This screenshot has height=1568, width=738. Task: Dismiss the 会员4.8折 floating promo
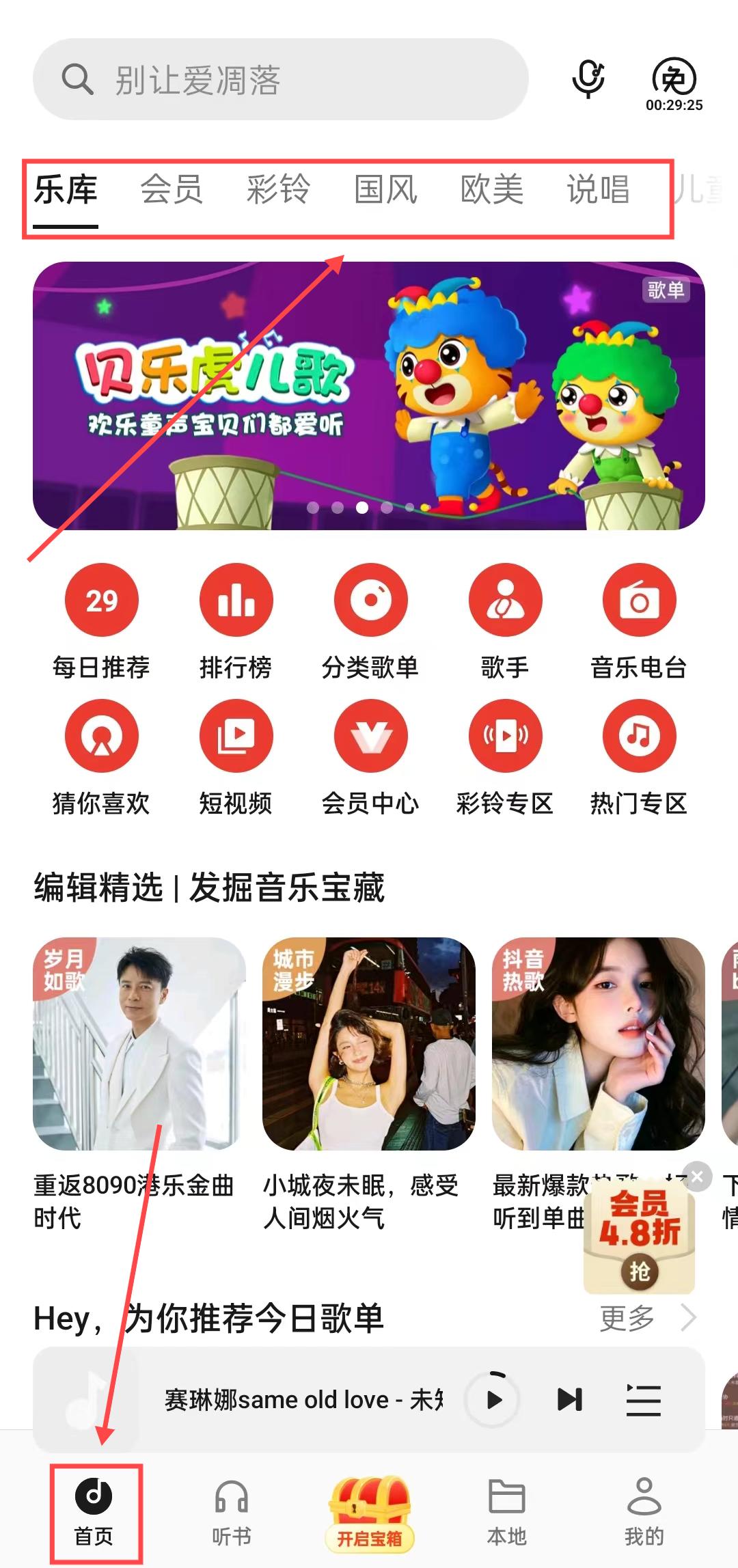pyautogui.click(x=697, y=1176)
